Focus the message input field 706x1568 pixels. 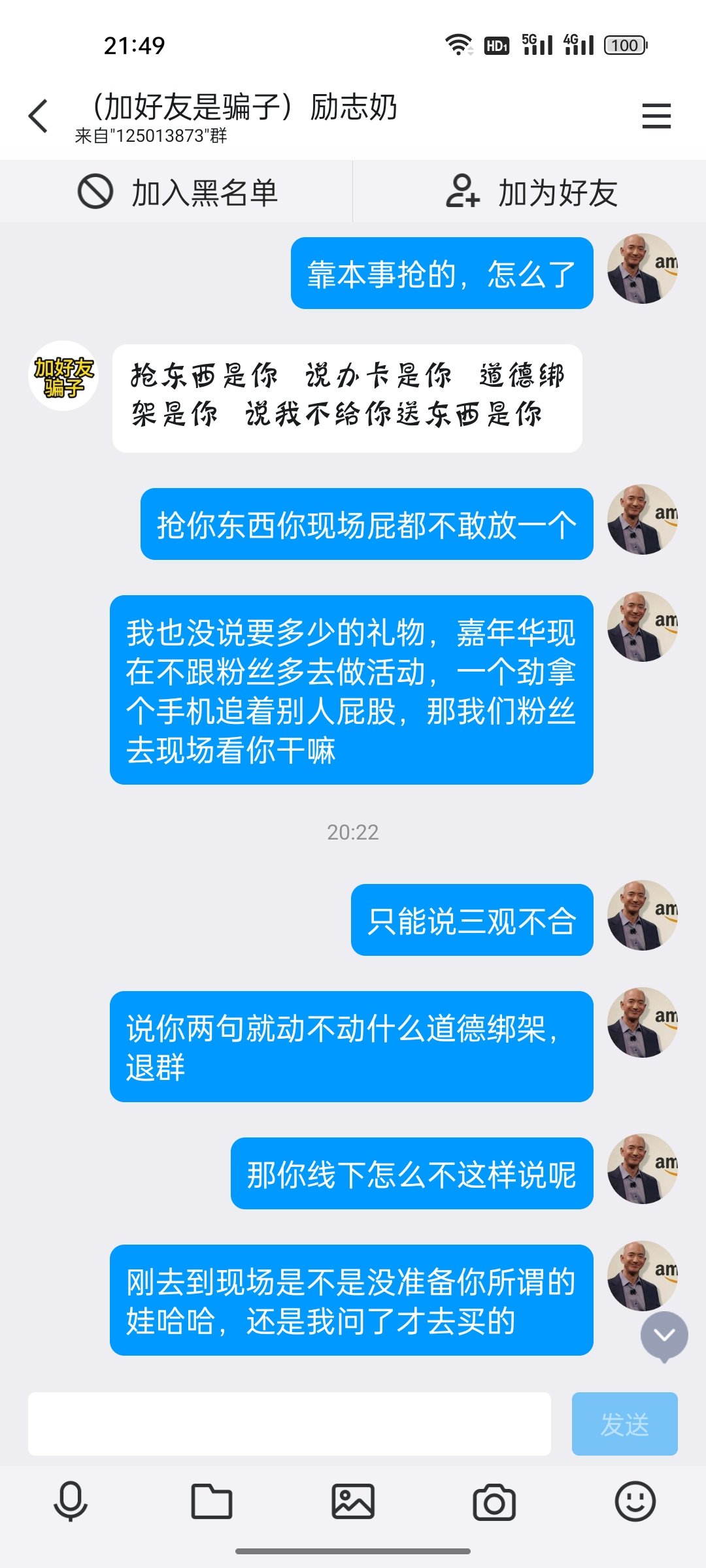pyautogui.click(x=289, y=1424)
